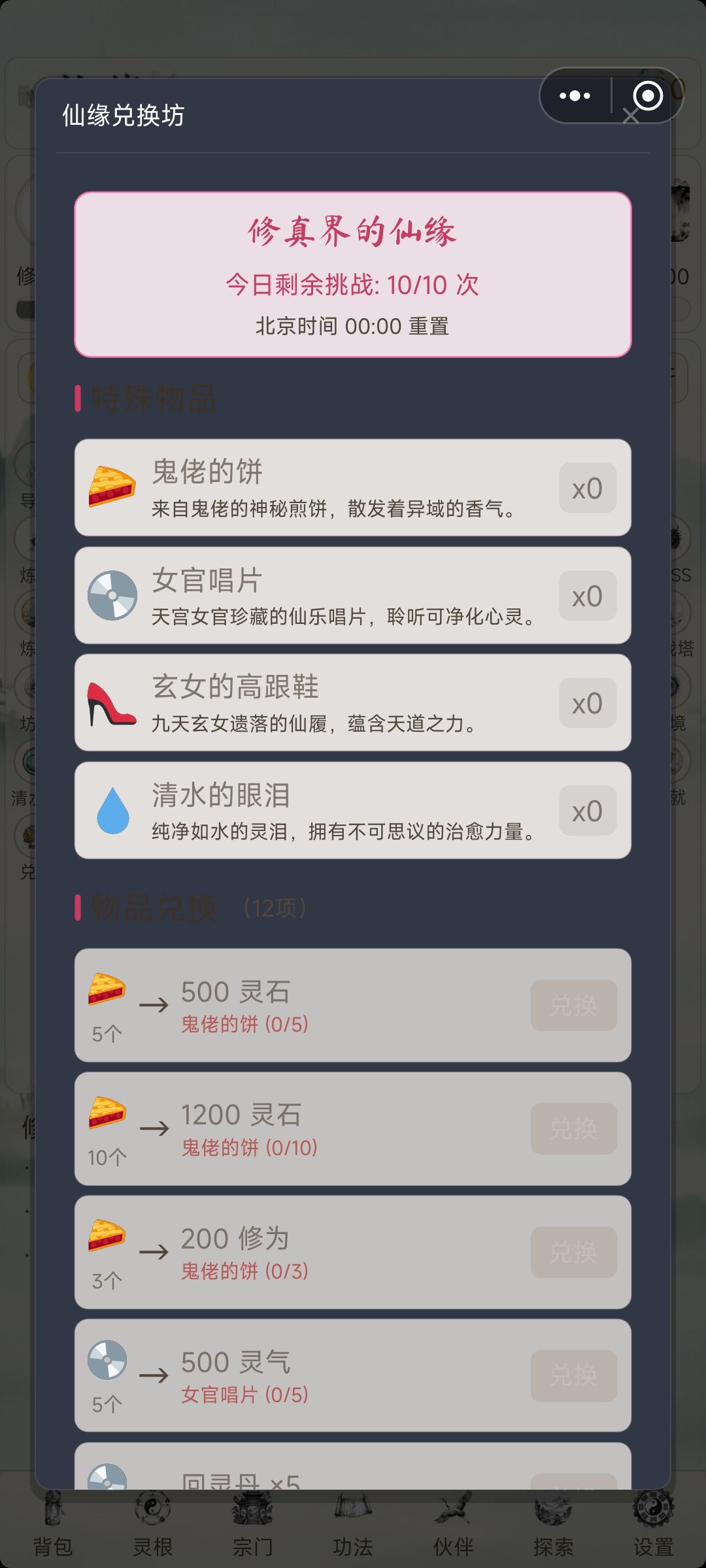Click 兑换 for 500 灵石
This screenshot has height=1568, width=706.
tap(574, 1004)
